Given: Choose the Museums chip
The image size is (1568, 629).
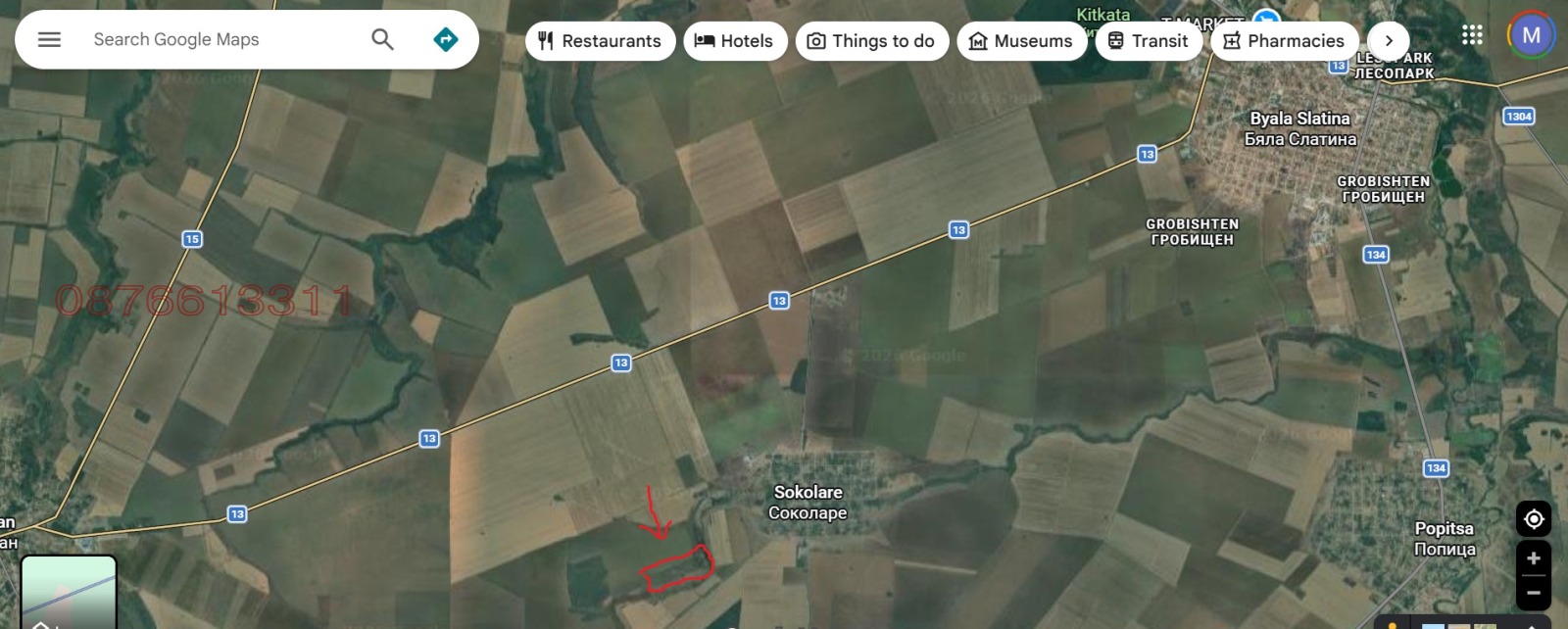Looking at the screenshot, I should coord(1021,41).
